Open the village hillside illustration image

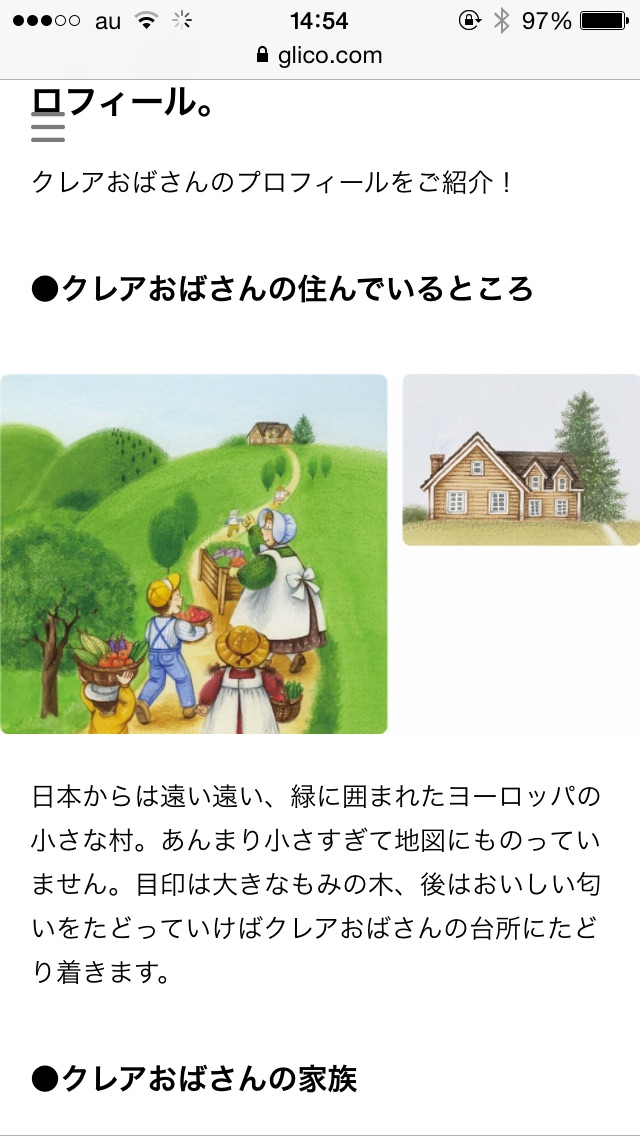tap(194, 554)
